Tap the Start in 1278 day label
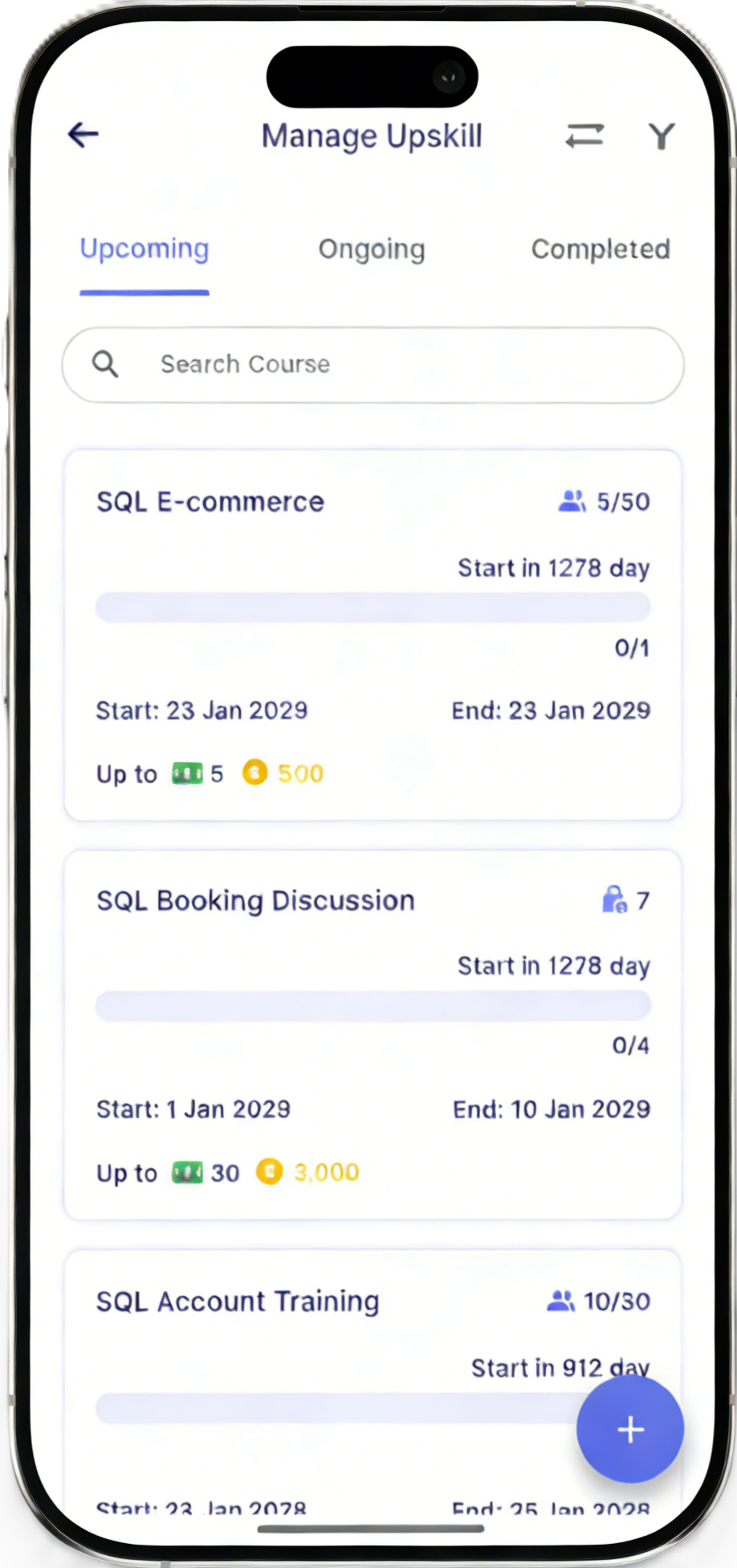The width and height of the screenshot is (737, 1568). coord(553,568)
